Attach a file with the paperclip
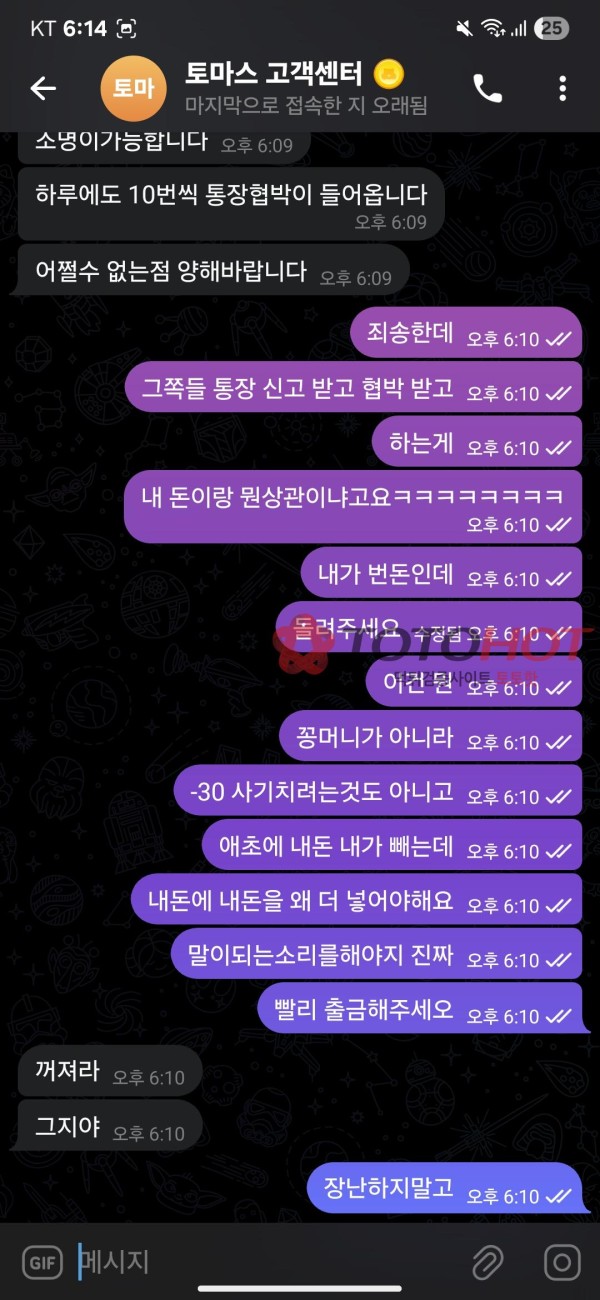This screenshot has width=600, height=1300. pyautogui.click(x=487, y=1262)
